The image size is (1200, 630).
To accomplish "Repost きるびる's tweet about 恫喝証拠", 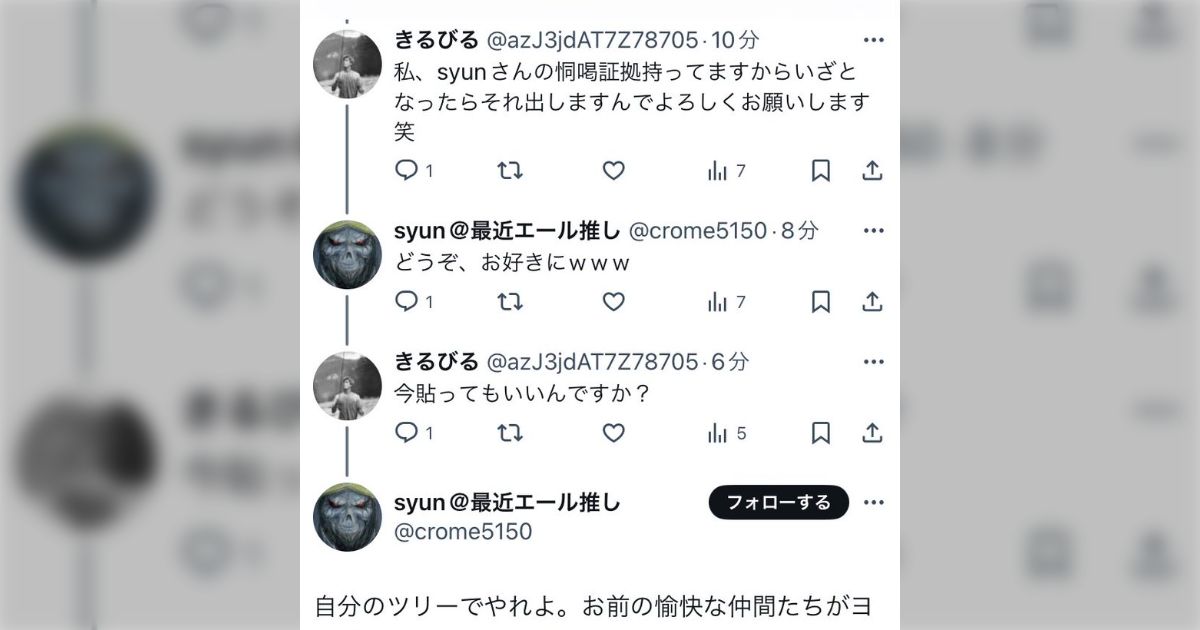I will (510, 171).
